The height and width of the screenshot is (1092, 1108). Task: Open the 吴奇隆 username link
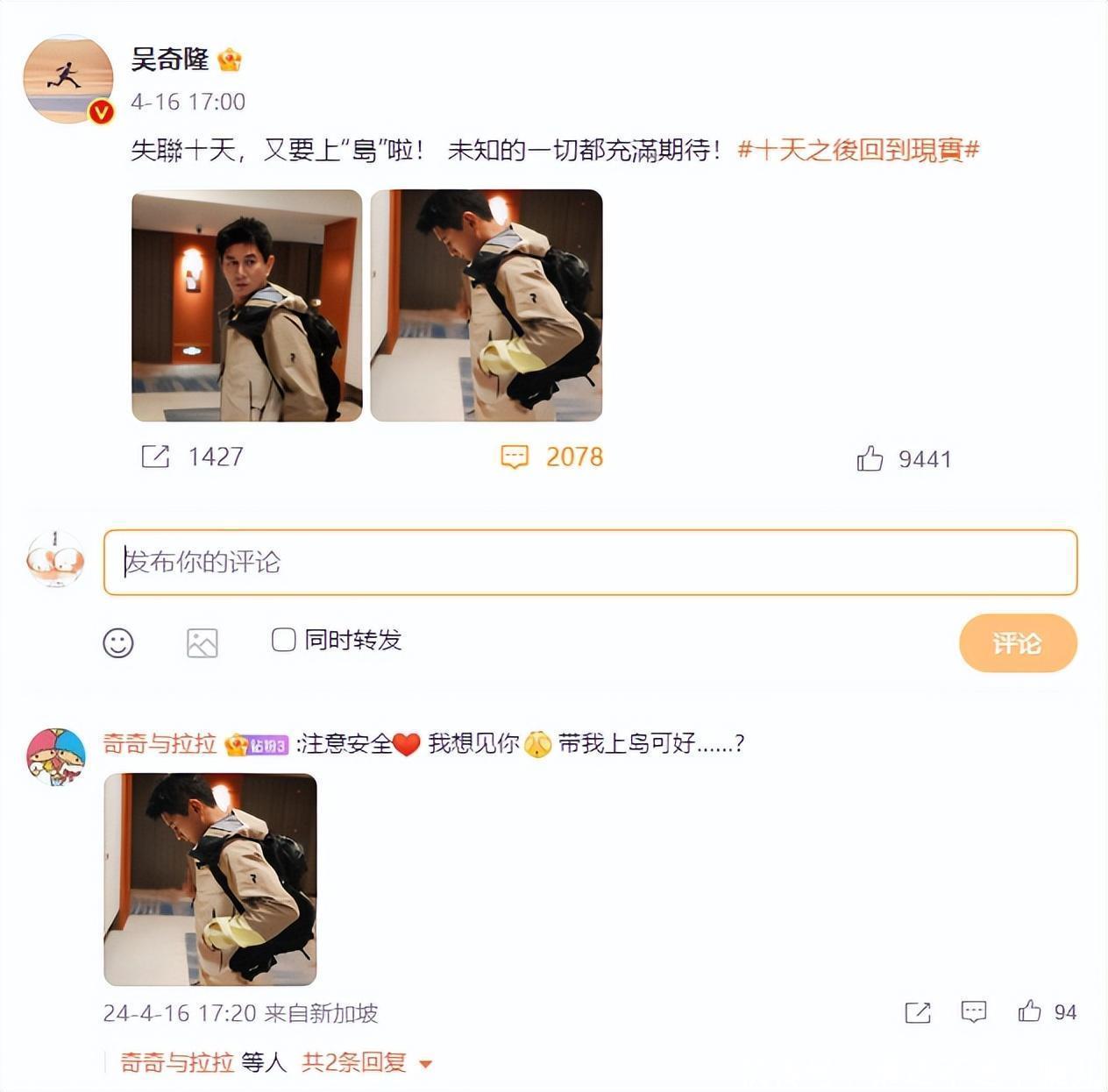[169, 59]
